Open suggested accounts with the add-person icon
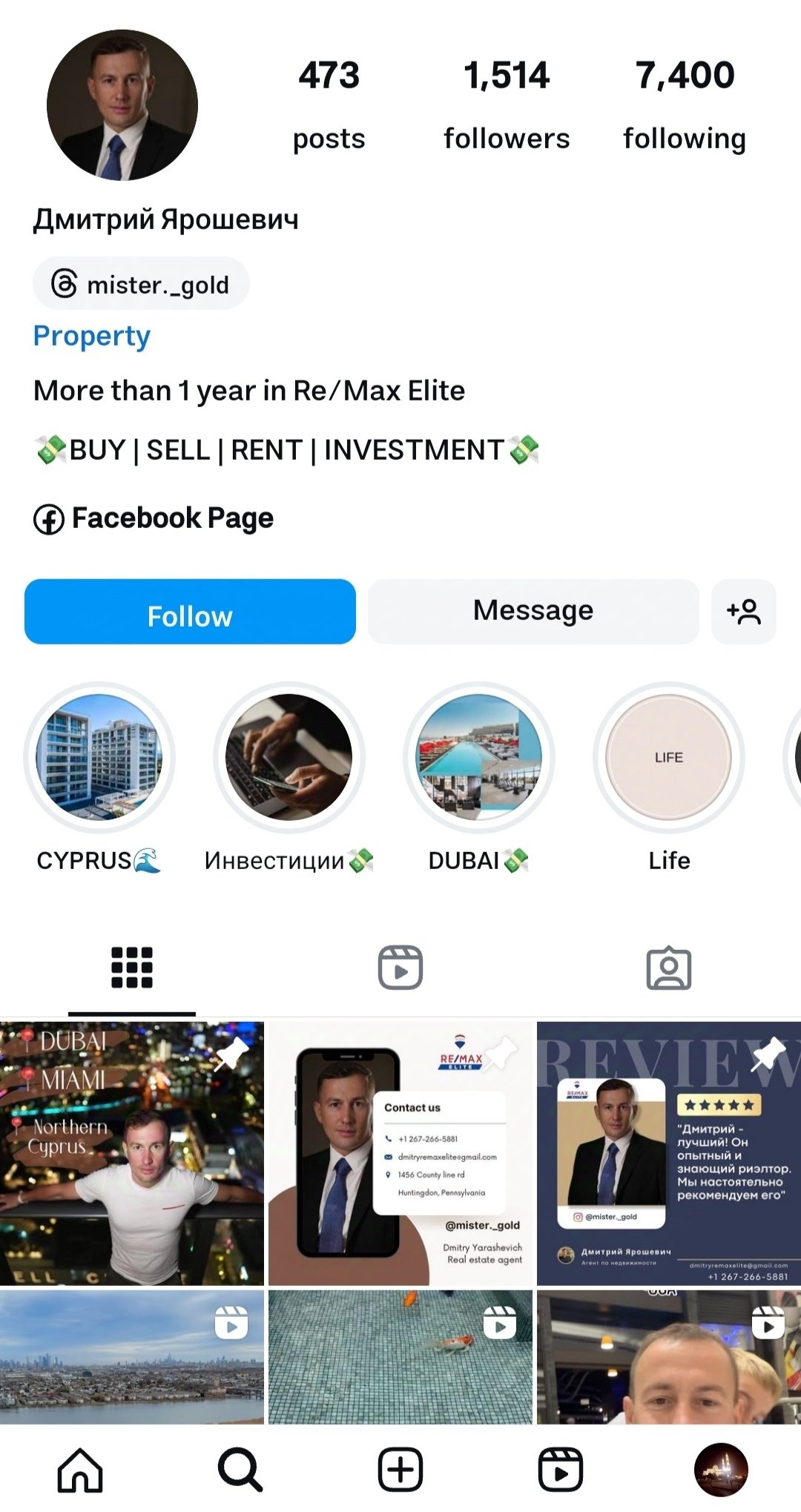 coord(744,612)
